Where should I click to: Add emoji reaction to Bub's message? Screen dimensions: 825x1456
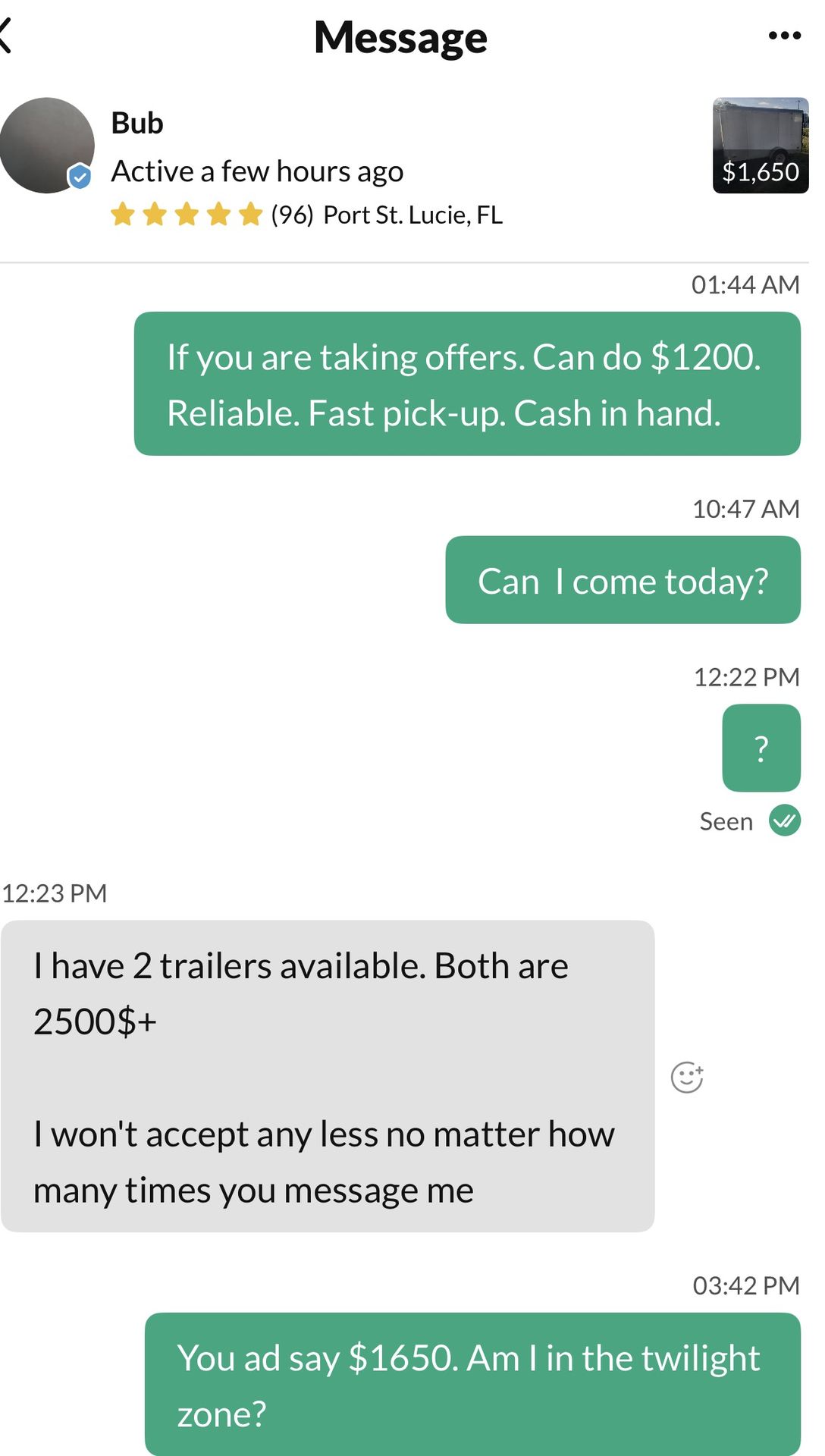(687, 1077)
